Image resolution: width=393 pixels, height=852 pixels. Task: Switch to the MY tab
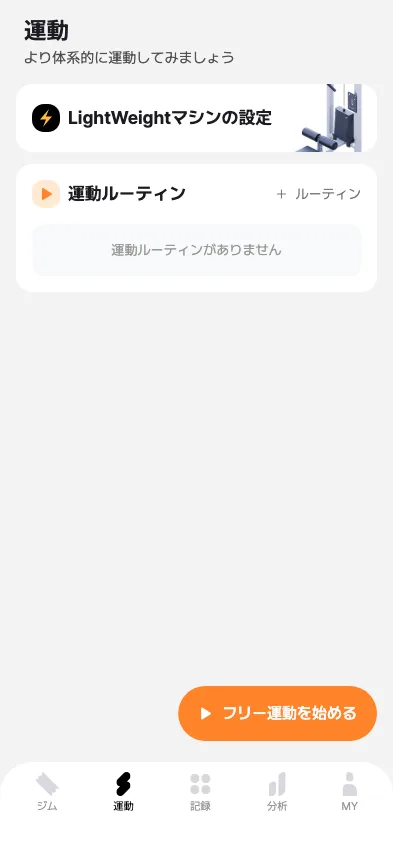[x=350, y=792]
